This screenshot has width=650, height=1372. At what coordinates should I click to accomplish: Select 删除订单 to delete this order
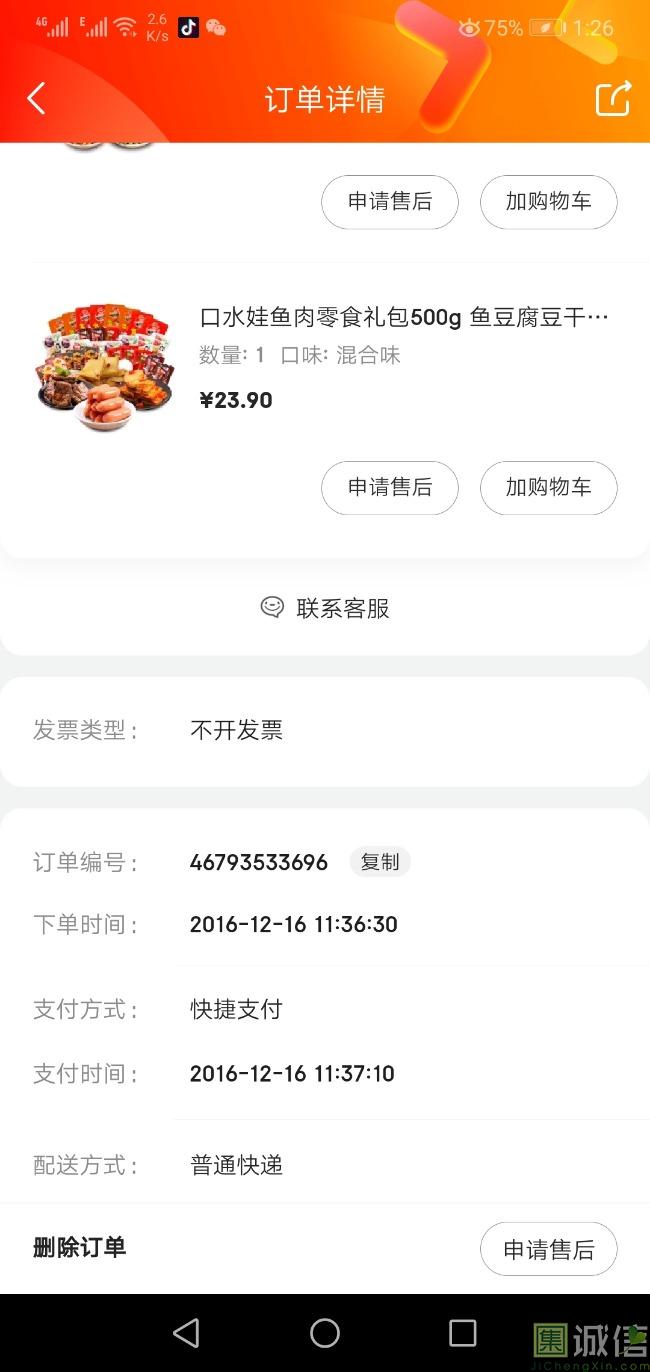coord(79,1247)
